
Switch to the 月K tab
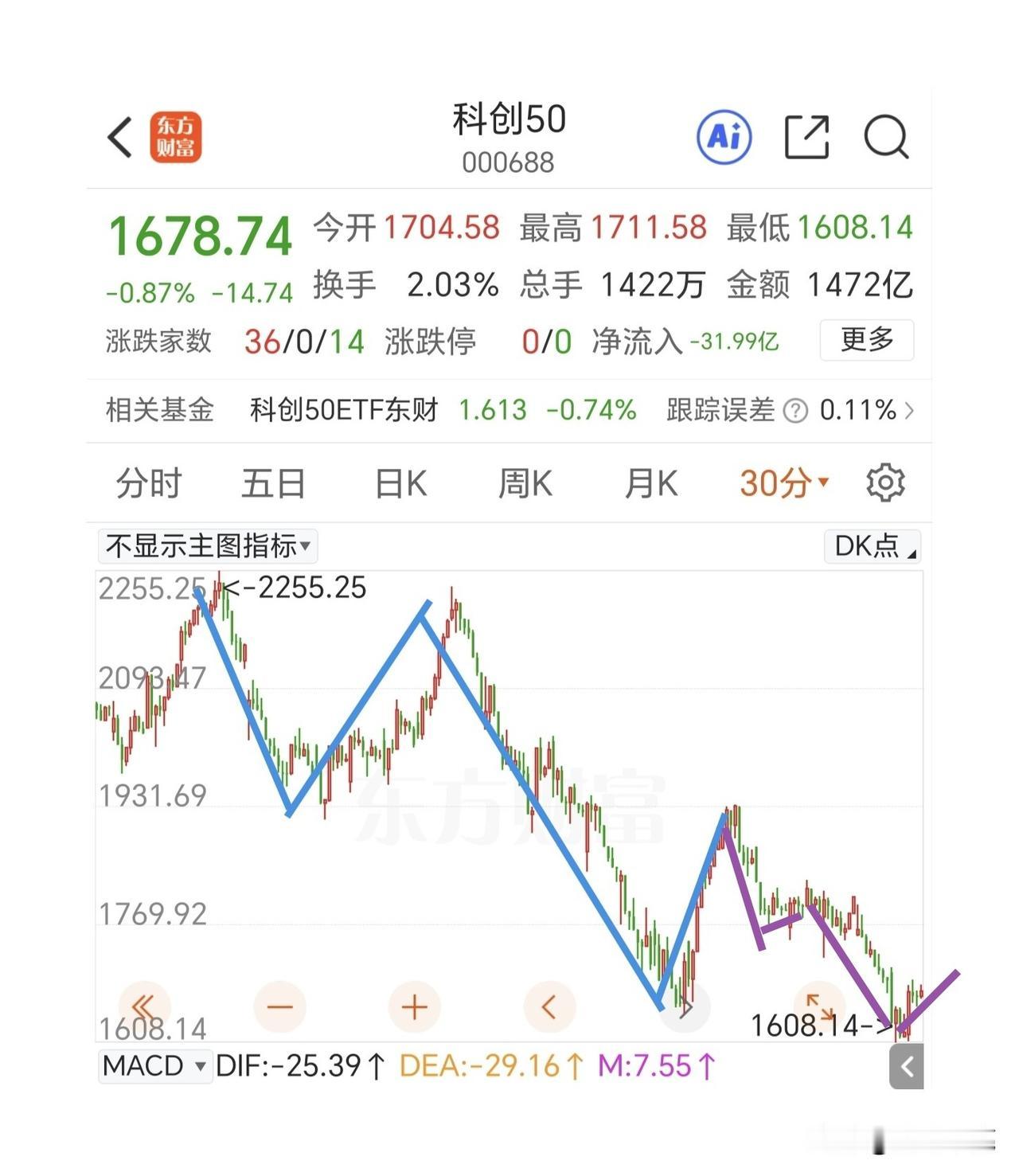651,483
